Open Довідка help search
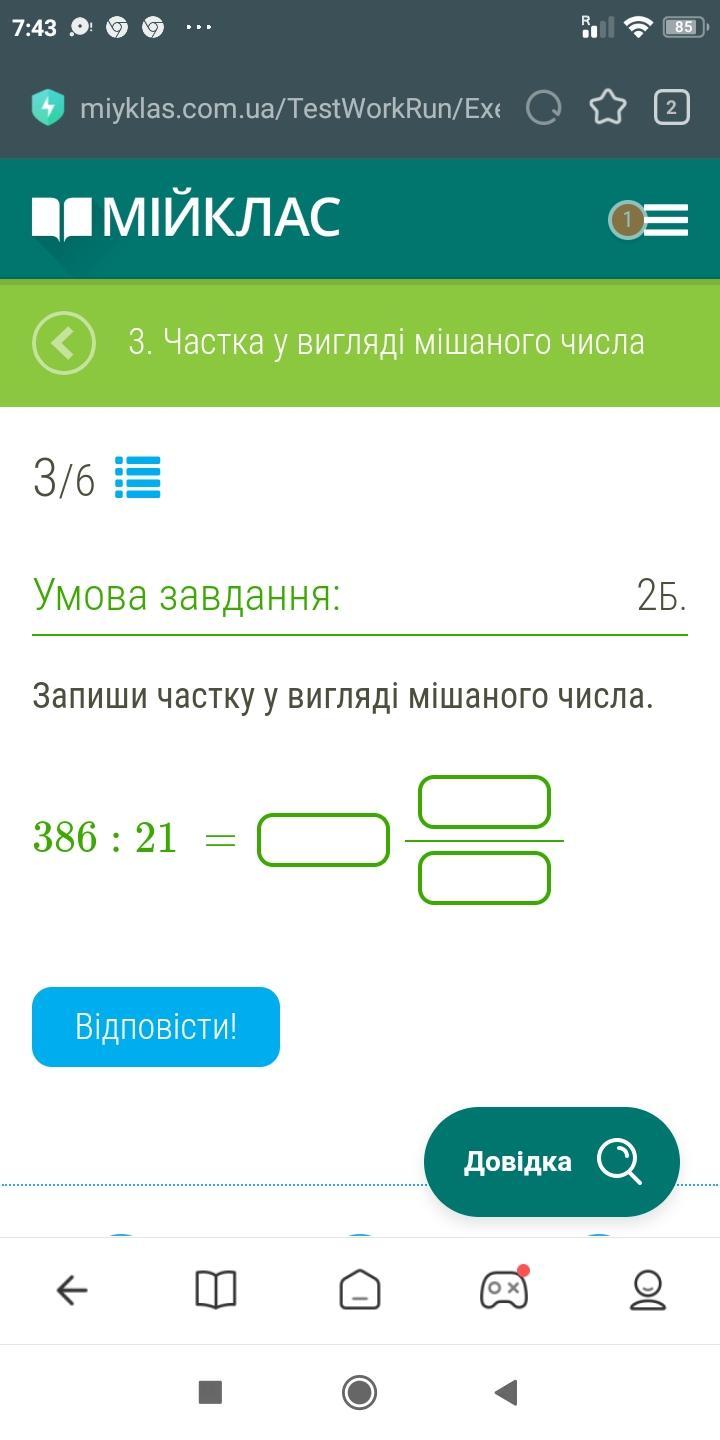The width and height of the screenshot is (720, 1440). (x=552, y=1161)
